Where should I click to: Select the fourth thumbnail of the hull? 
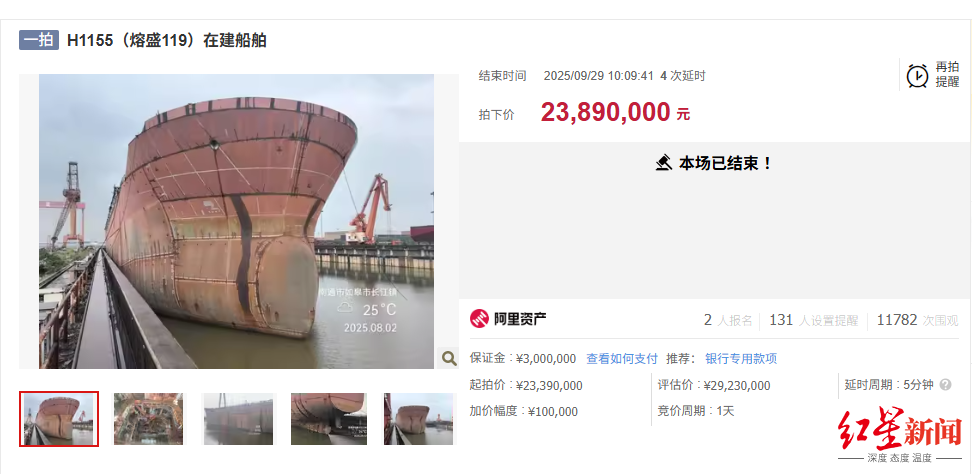(328, 418)
